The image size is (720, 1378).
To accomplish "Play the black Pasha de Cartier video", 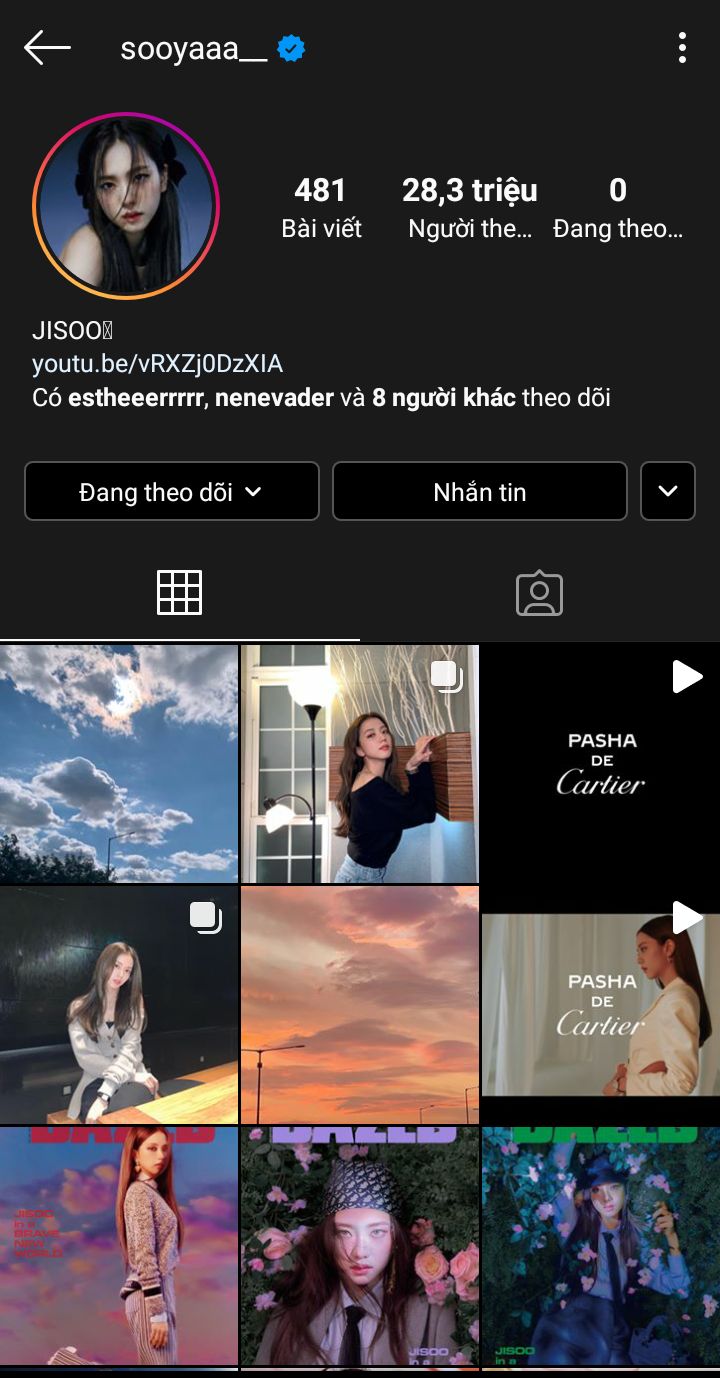I will [601, 764].
